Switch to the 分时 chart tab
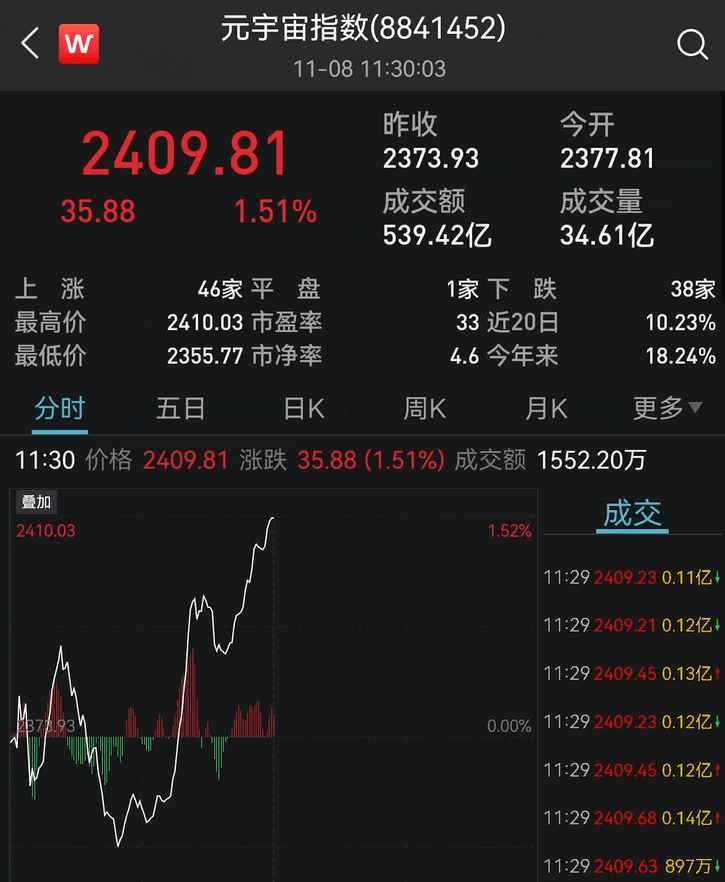The height and width of the screenshot is (882, 725). point(60,409)
